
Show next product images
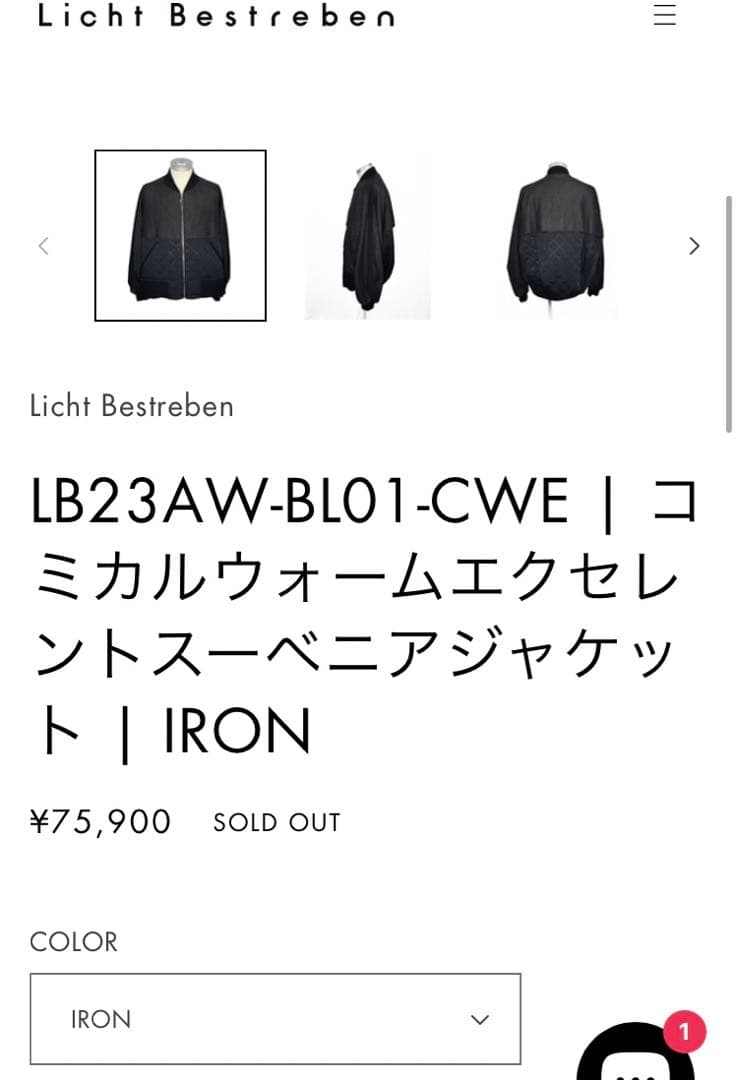click(694, 246)
